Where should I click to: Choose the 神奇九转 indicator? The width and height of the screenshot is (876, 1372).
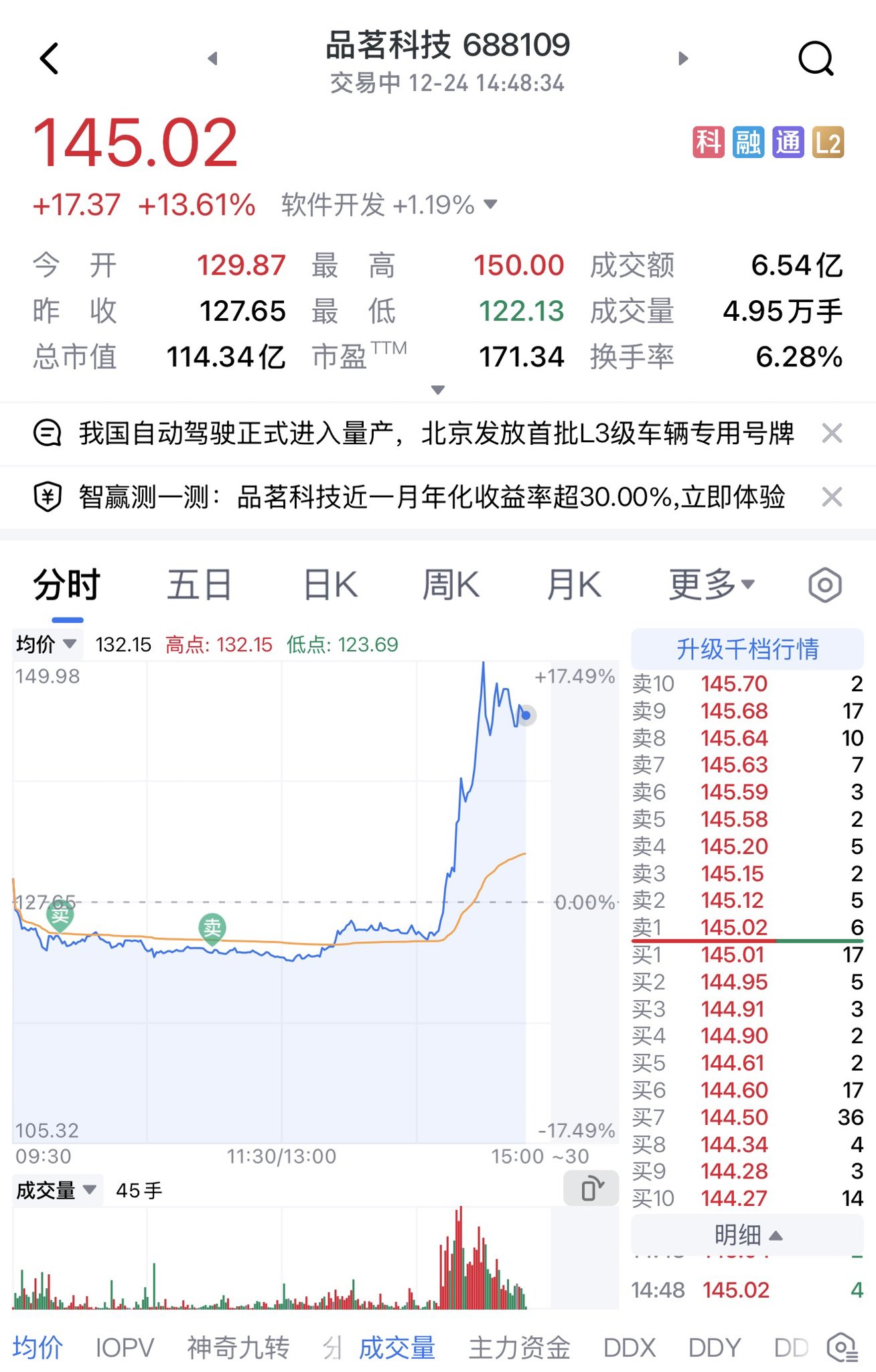coord(238,1348)
